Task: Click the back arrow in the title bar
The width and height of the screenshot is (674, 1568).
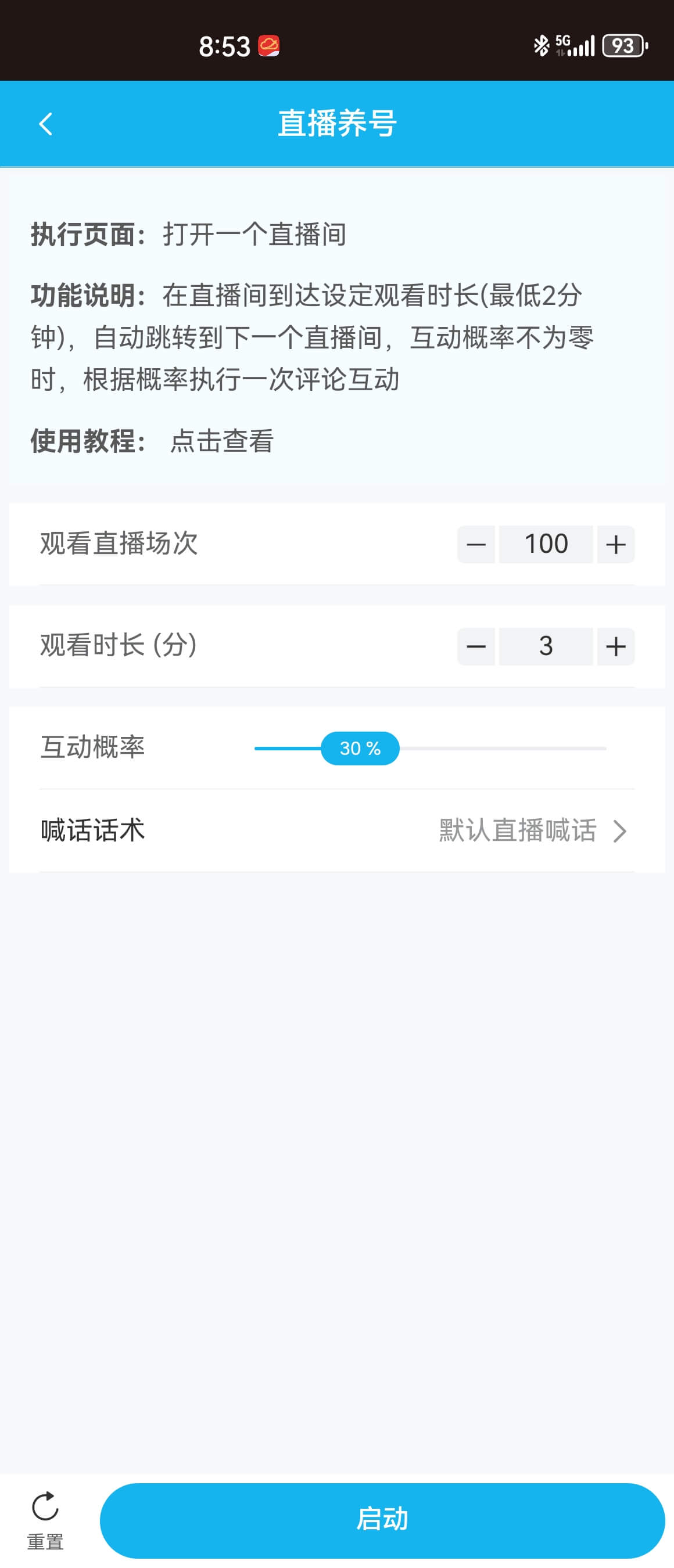Action: pos(46,124)
